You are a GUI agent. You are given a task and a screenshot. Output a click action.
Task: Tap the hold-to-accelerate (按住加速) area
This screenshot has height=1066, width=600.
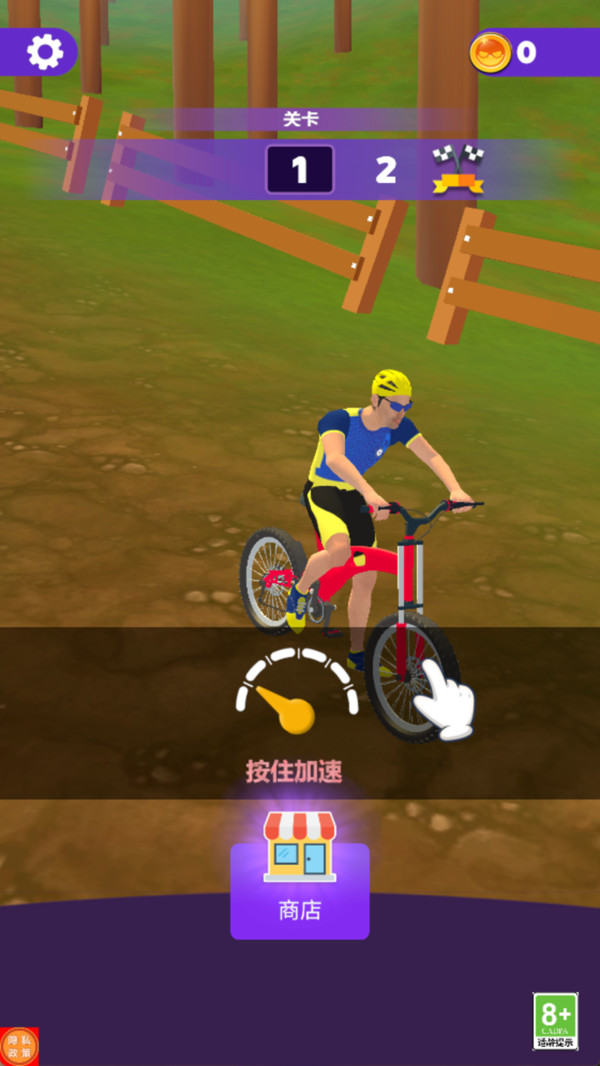tap(298, 712)
